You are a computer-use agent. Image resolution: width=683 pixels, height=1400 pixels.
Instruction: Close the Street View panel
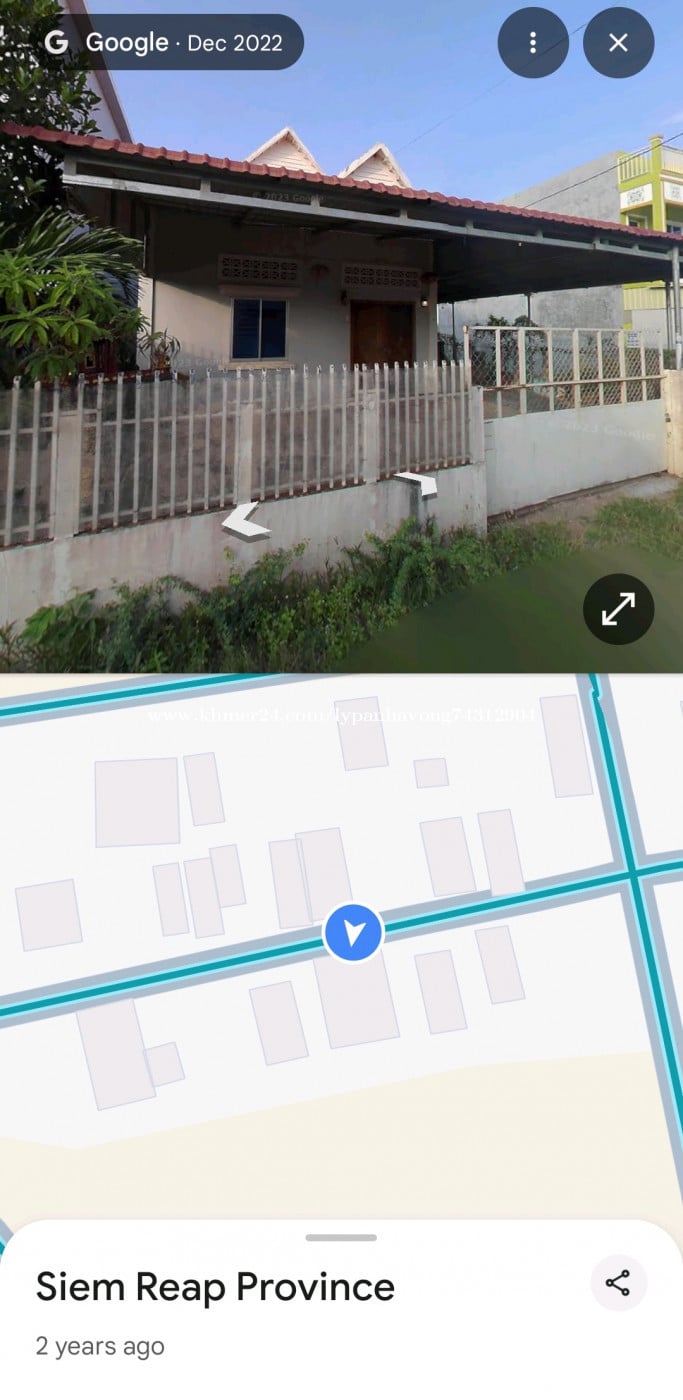(618, 42)
